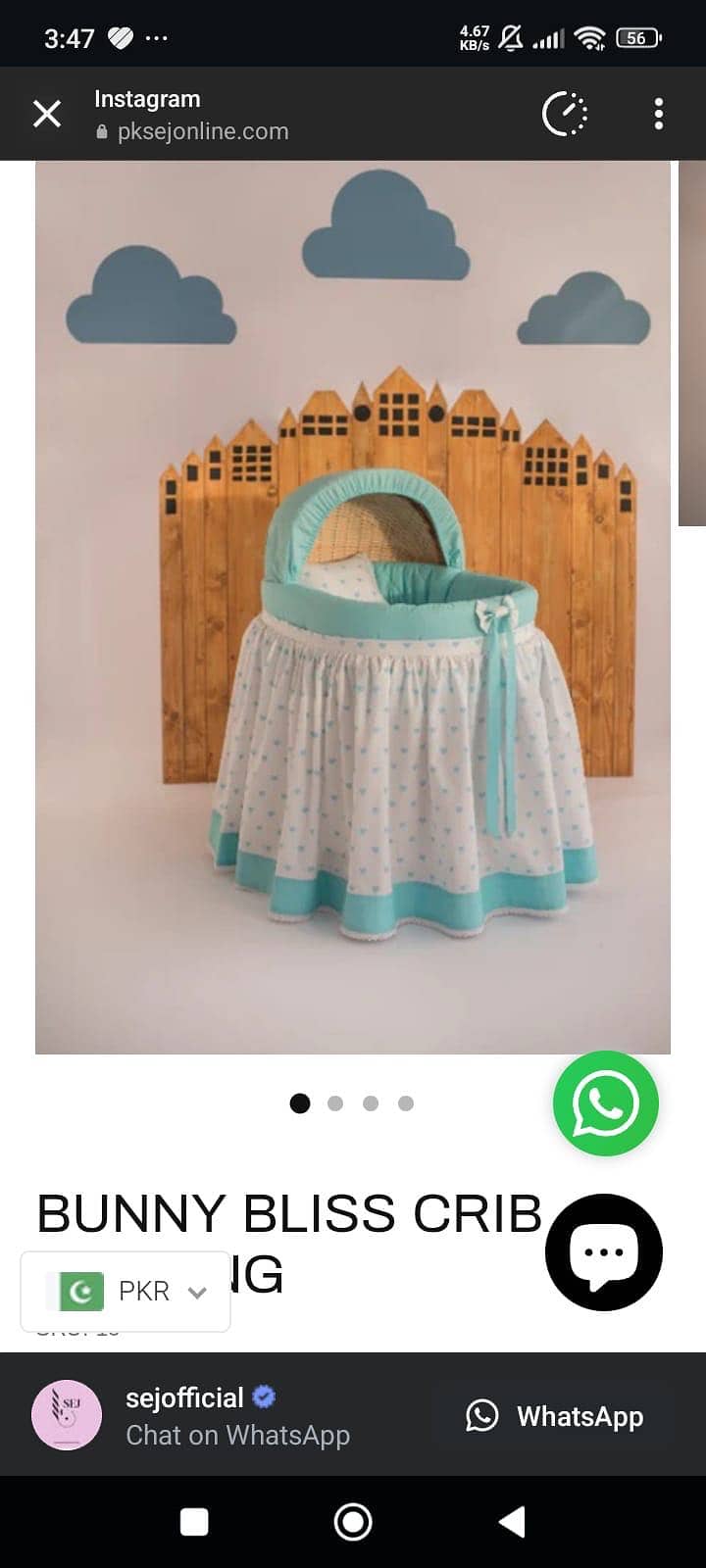Tap the WhatsApp button in bottom bar

[555, 1416]
